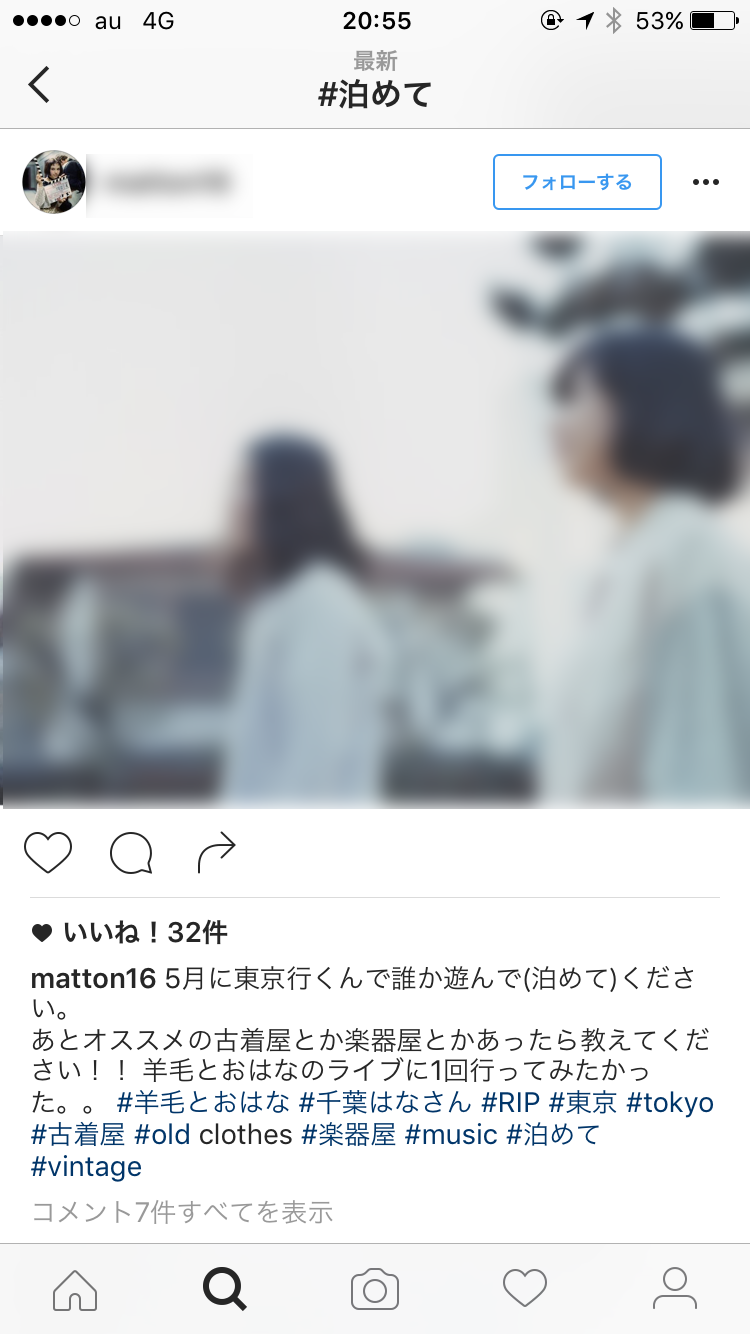Switch to the Profile tab
Image resolution: width=750 pixels, height=1334 pixels.
click(x=675, y=1289)
